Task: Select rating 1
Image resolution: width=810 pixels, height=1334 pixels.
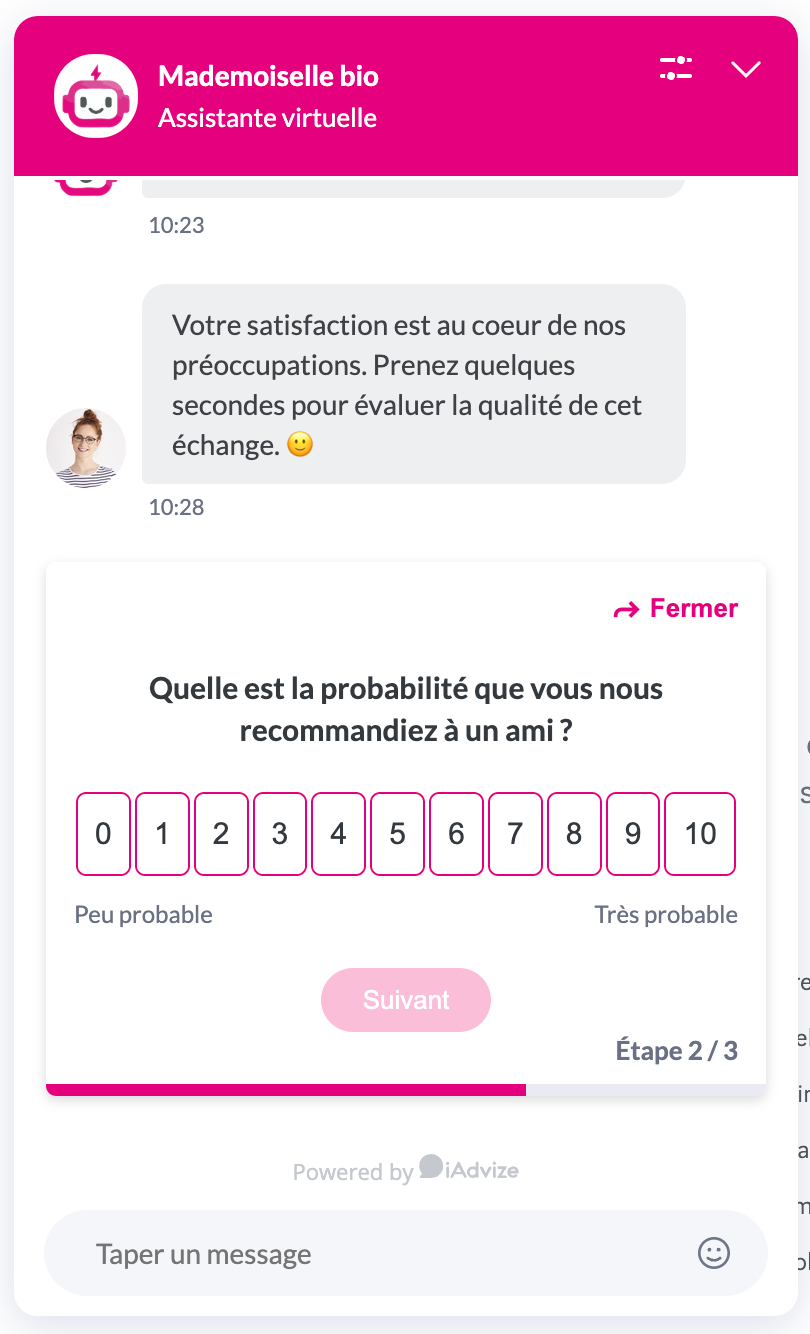Action: 162,834
